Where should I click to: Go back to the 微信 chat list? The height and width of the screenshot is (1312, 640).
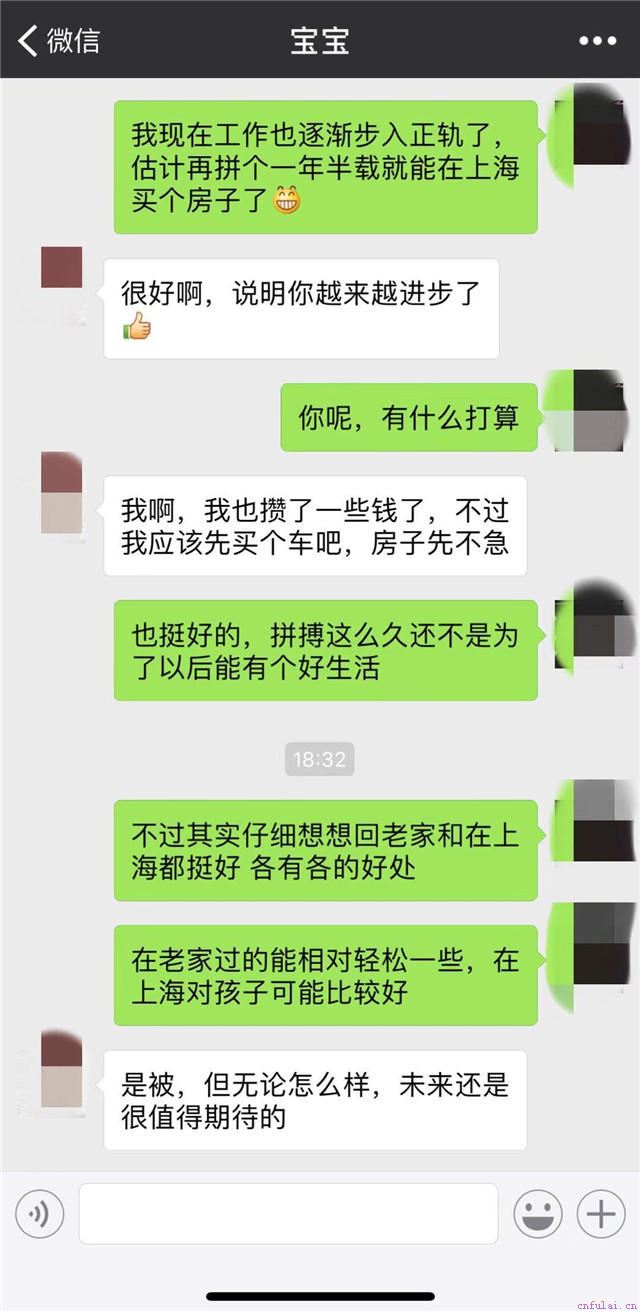coord(60,41)
